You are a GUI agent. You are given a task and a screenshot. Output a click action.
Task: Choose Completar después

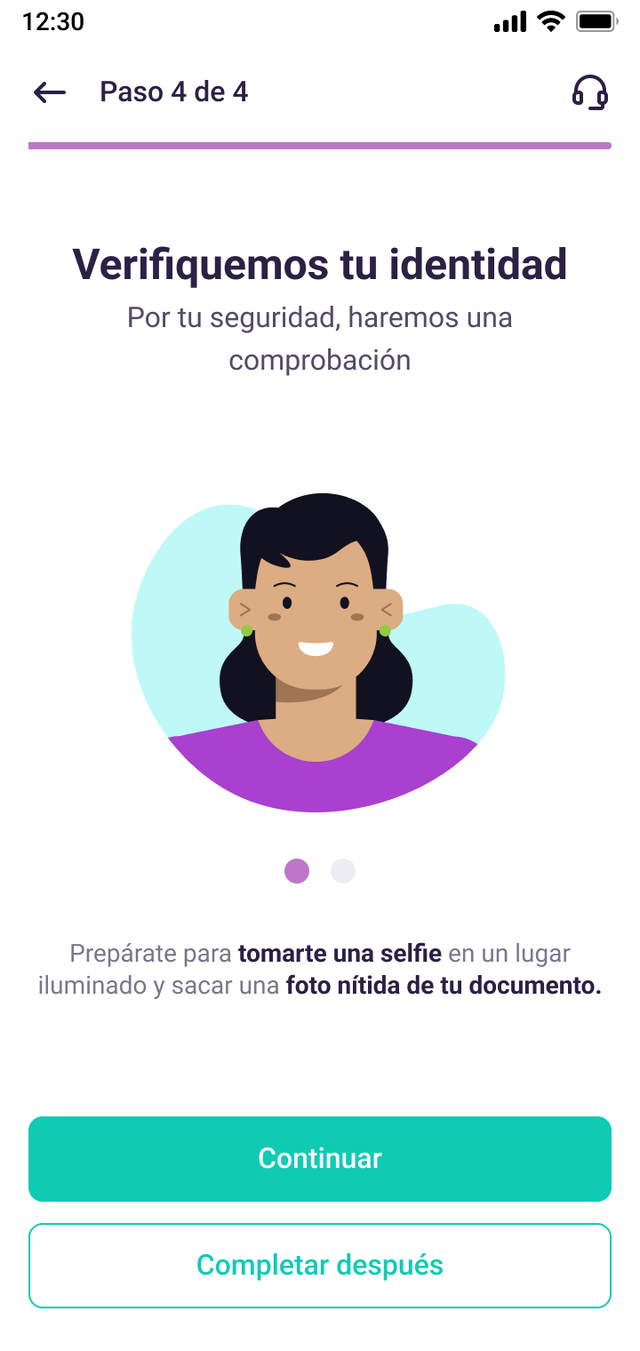320,1265
